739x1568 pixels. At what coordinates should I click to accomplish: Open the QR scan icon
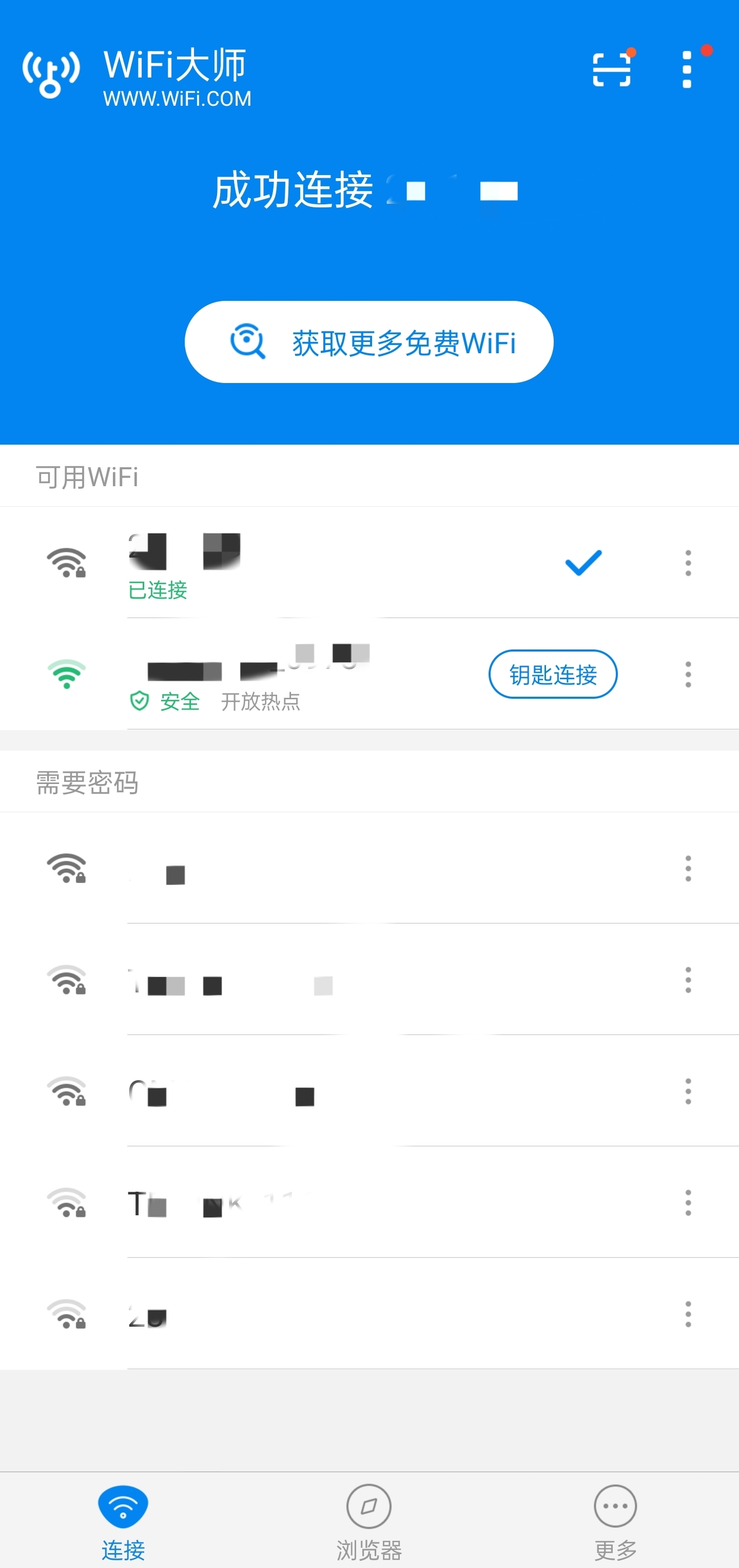(x=611, y=69)
